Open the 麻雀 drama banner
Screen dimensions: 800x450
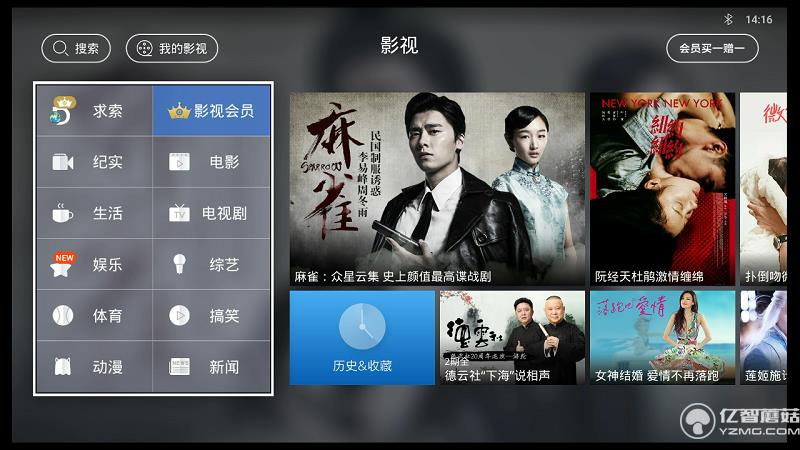click(437, 188)
